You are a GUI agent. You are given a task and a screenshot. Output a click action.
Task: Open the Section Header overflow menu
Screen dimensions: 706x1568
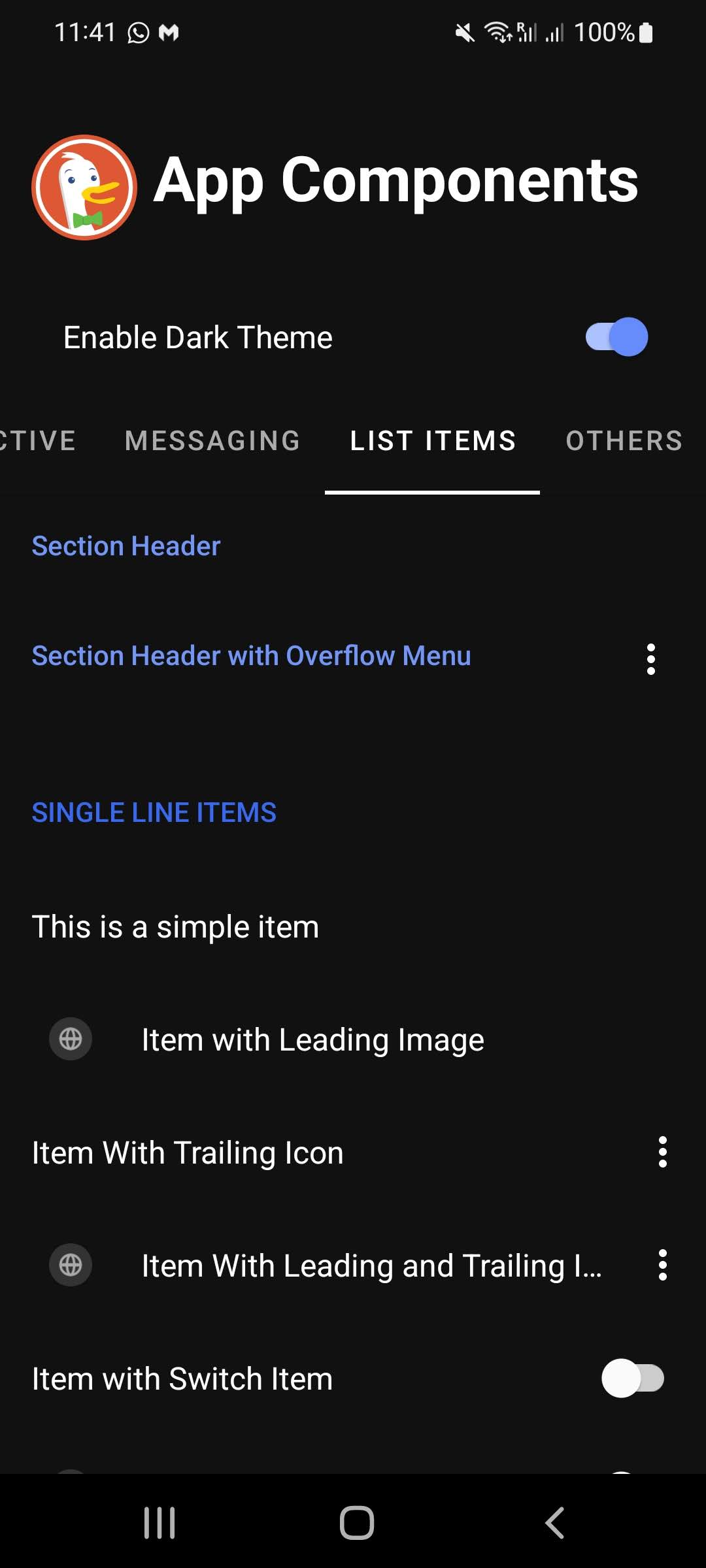(651, 660)
